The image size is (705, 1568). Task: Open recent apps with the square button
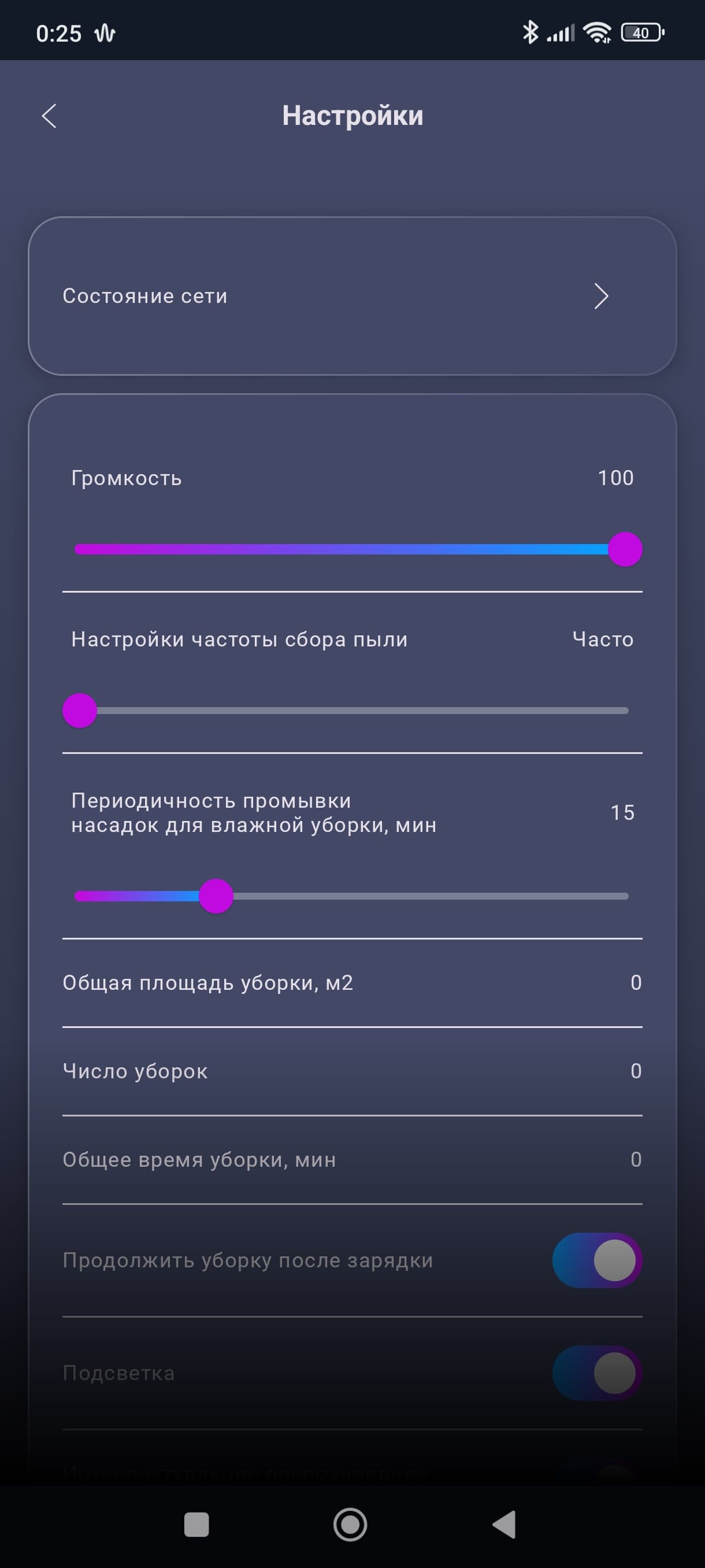pos(196,1525)
